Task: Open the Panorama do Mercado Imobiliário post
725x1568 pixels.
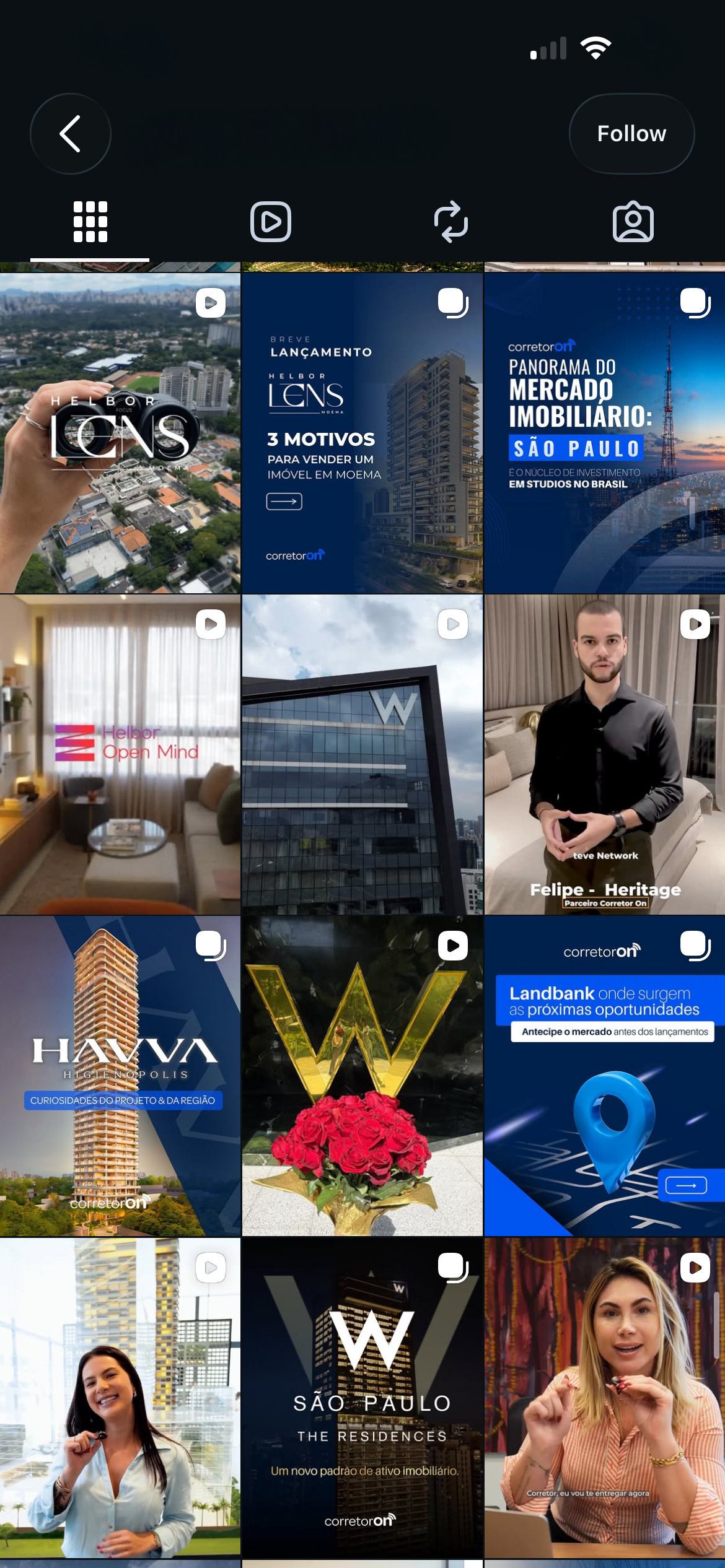Action: pyautogui.click(x=605, y=433)
